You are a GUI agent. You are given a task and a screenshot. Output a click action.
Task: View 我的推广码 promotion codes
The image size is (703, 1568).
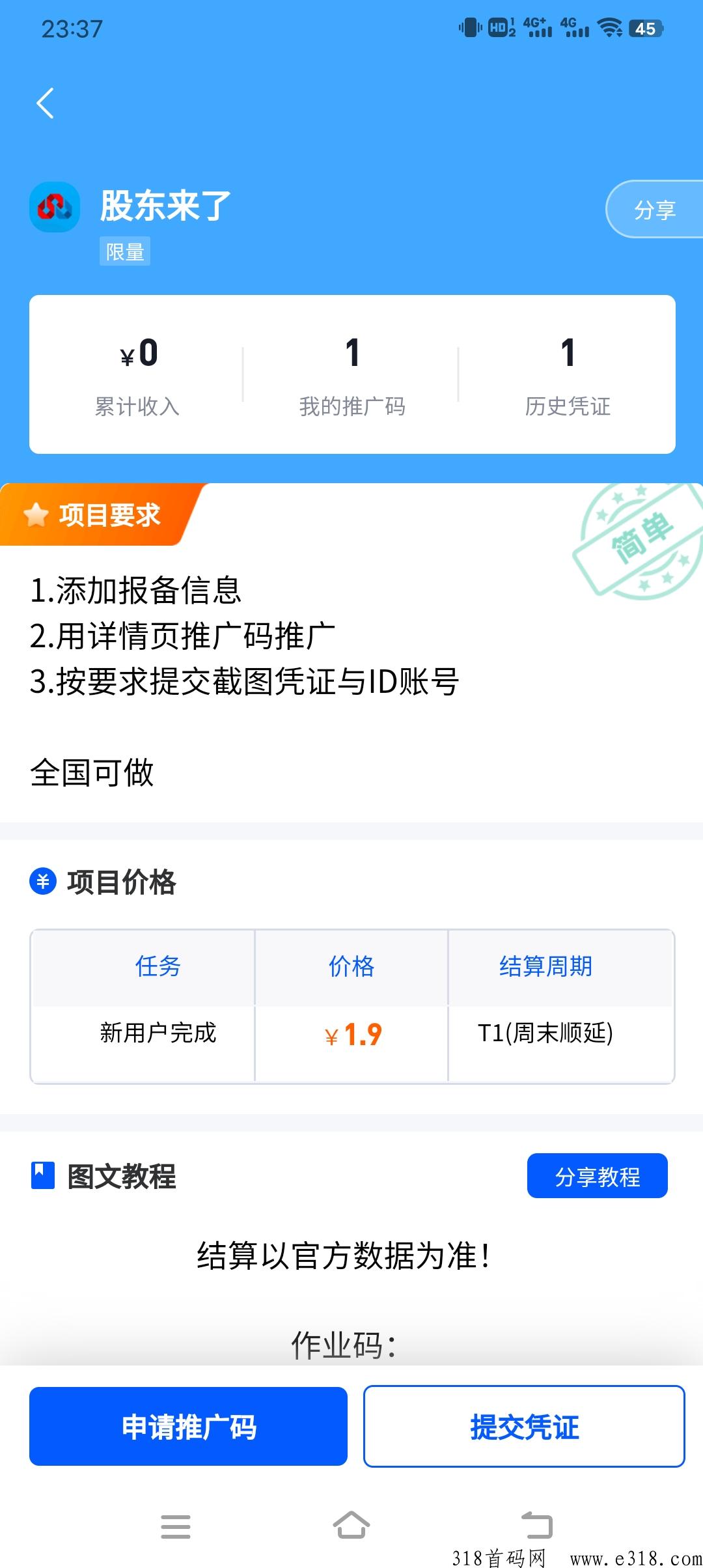pos(352,375)
